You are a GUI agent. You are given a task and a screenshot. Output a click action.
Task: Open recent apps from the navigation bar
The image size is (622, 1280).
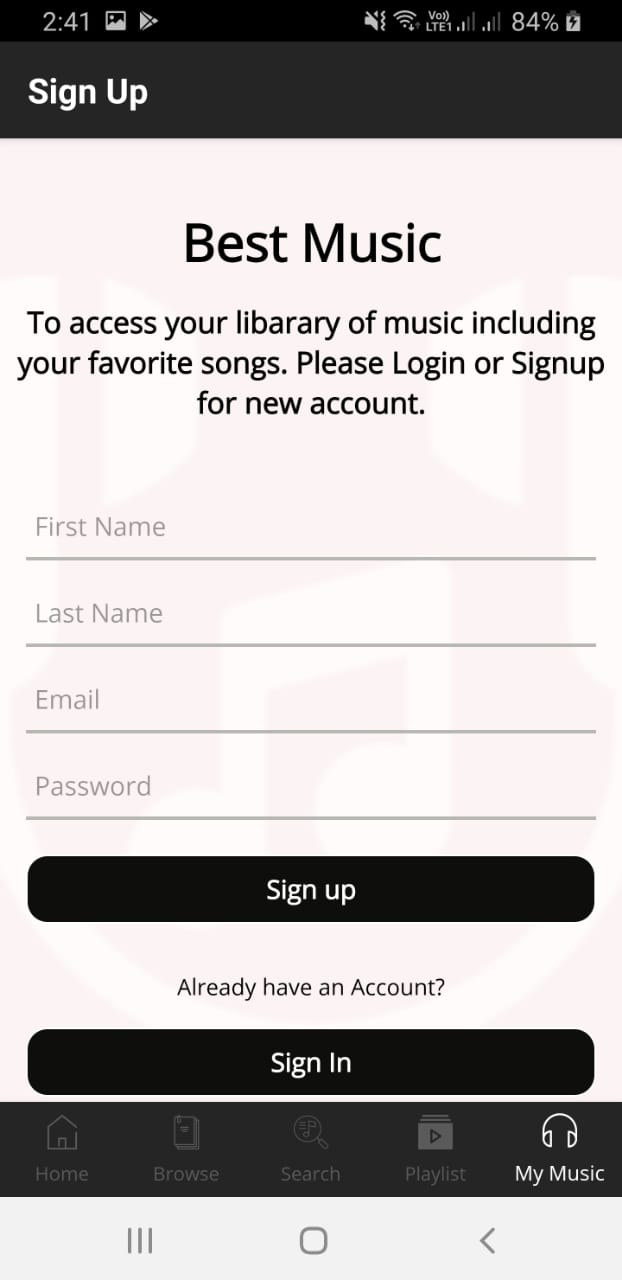tap(140, 1241)
